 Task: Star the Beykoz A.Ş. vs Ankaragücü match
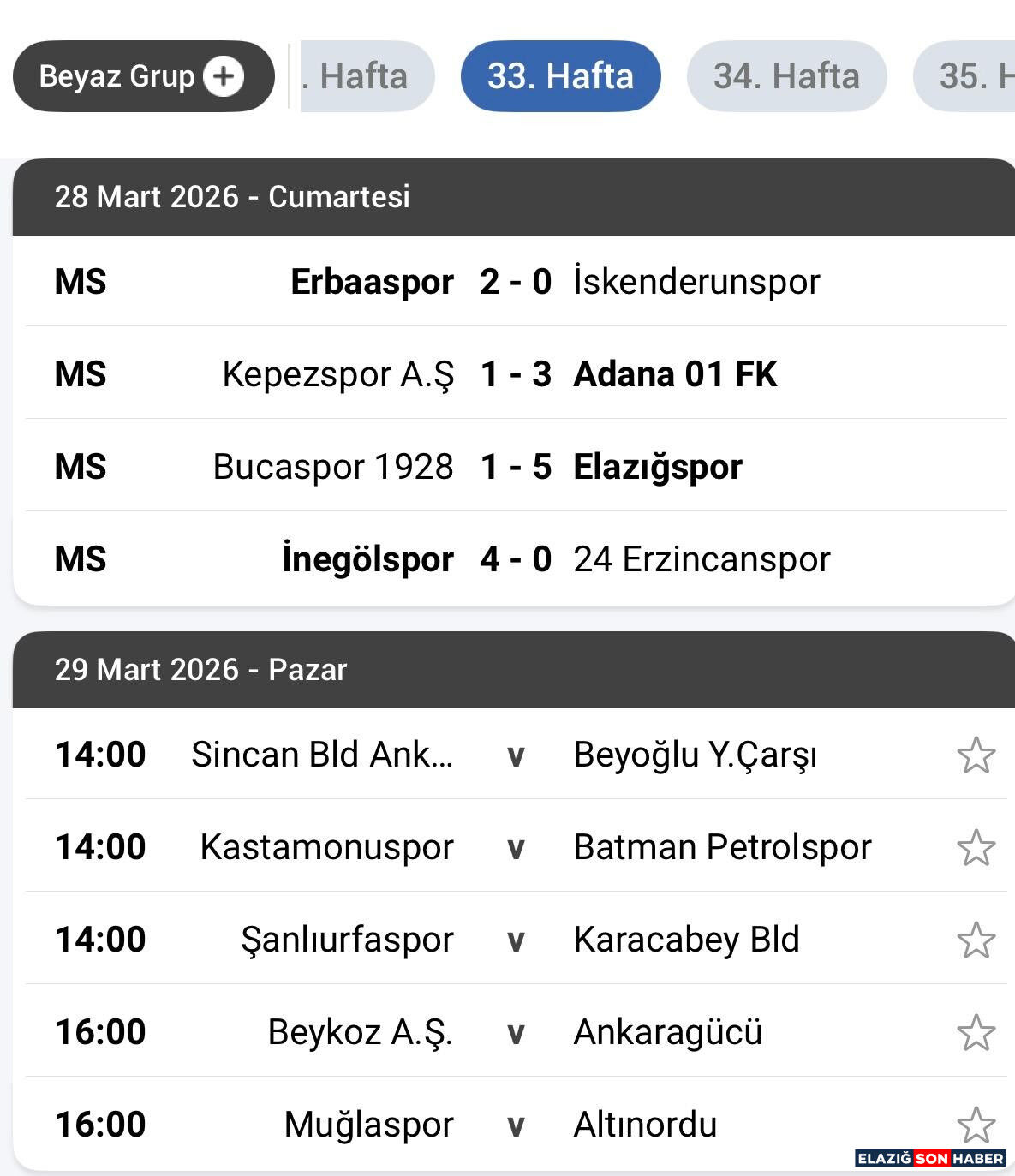pyautogui.click(x=976, y=1032)
